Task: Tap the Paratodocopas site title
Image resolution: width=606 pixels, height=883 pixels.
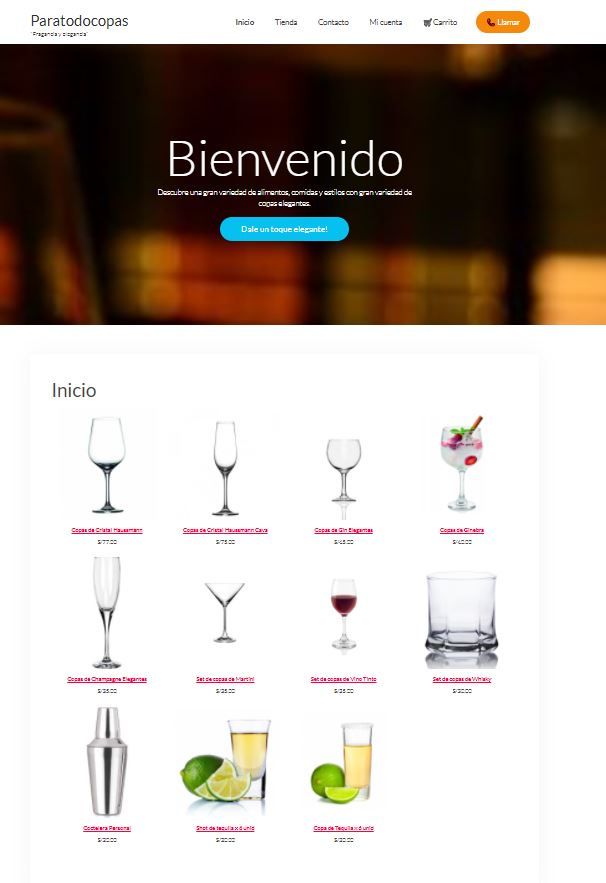Action: (x=79, y=20)
